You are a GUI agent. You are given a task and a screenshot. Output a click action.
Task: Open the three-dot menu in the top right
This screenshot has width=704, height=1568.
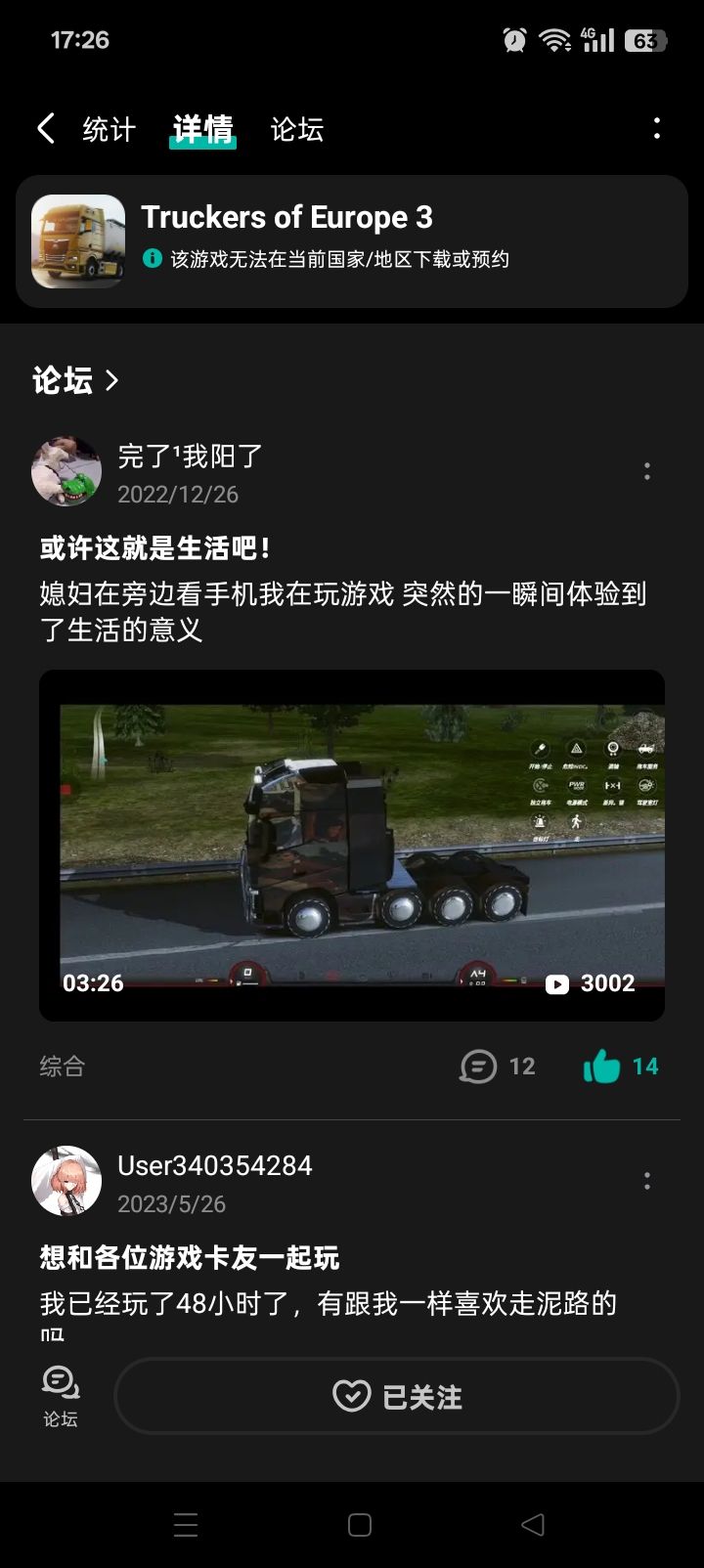[656, 128]
